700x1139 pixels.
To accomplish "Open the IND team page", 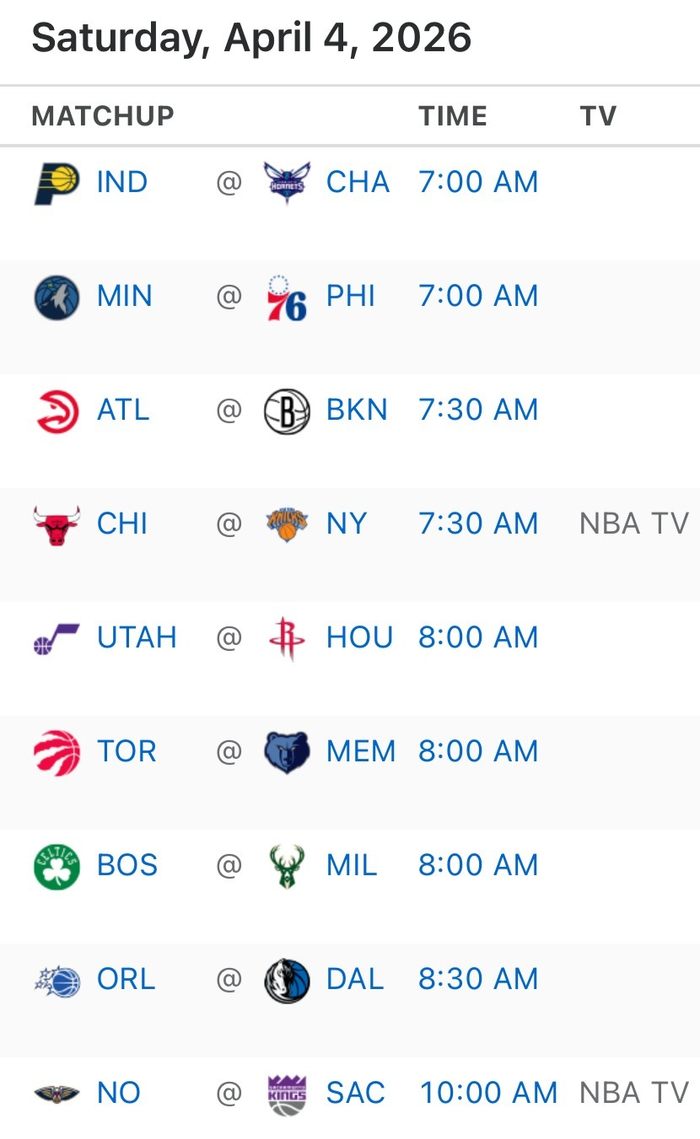I will pyautogui.click(x=122, y=182).
